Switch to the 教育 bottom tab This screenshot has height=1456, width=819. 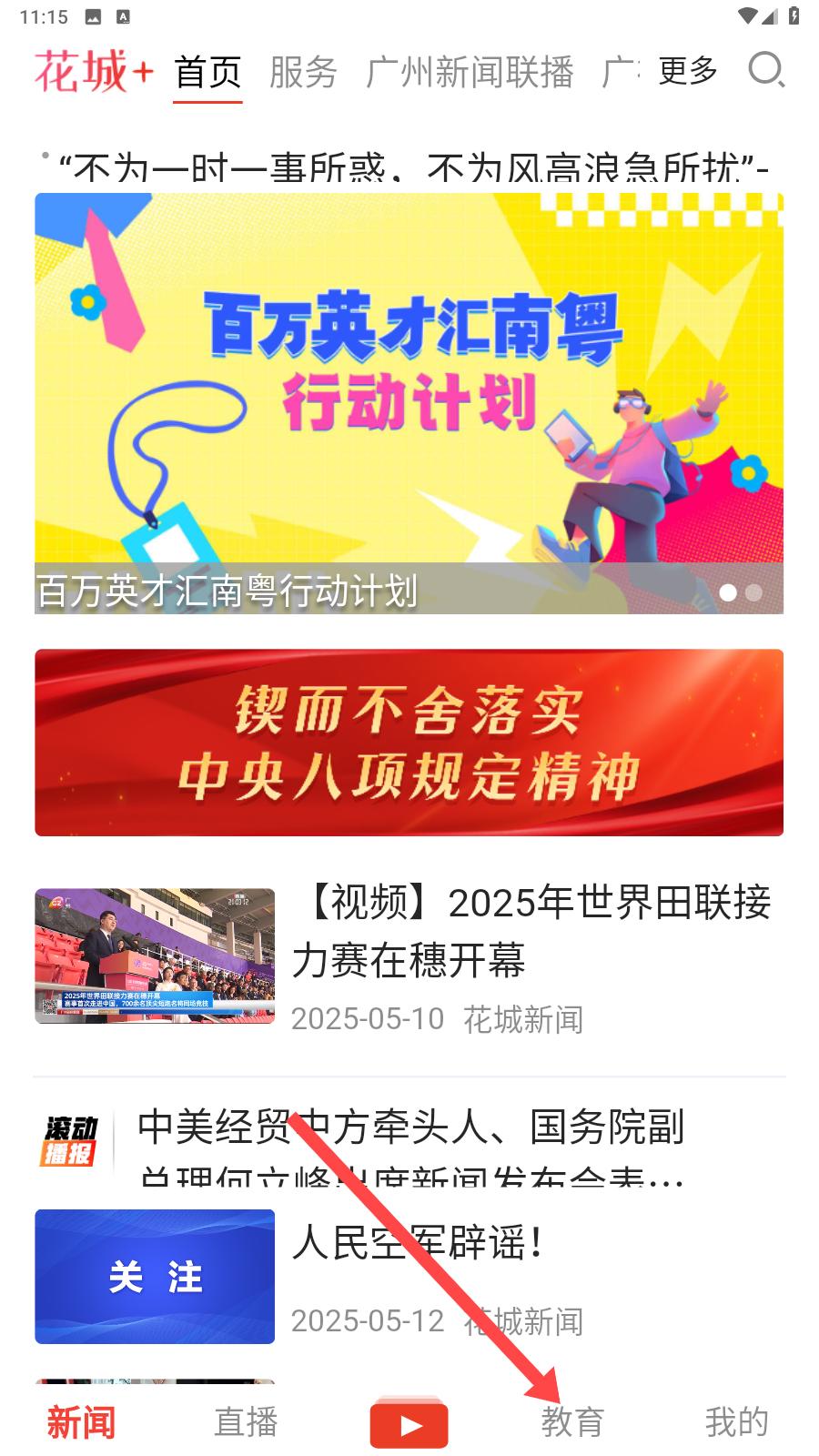click(x=572, y=1421)
